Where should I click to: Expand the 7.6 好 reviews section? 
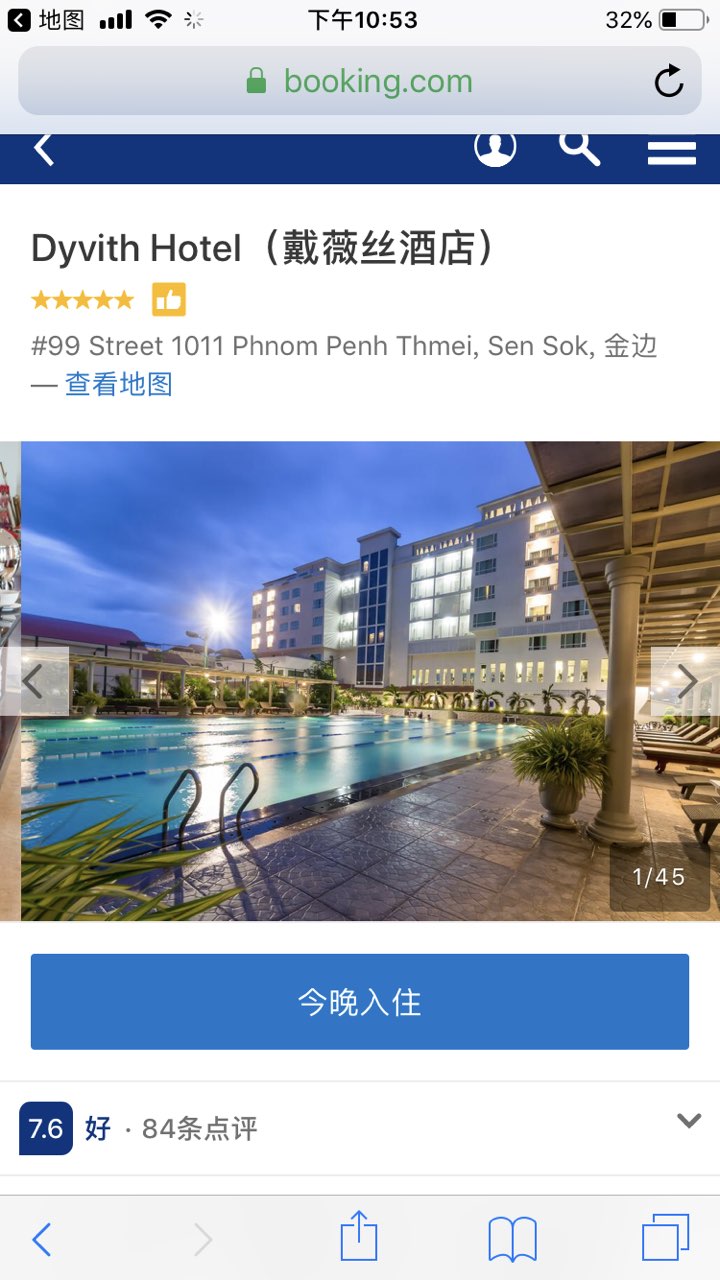(x=688, y=1121)
